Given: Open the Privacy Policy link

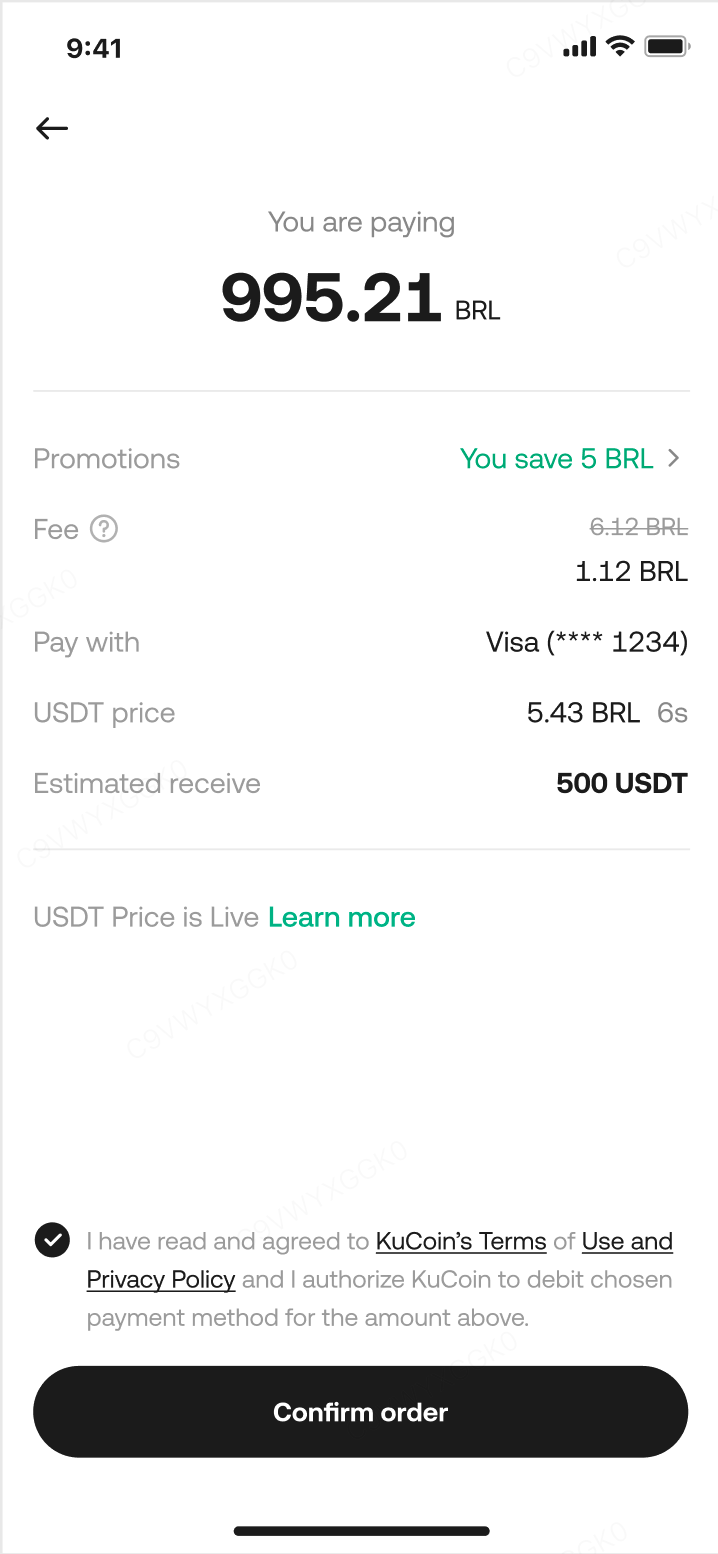Looking at the screenshot, I should 161,1279.
